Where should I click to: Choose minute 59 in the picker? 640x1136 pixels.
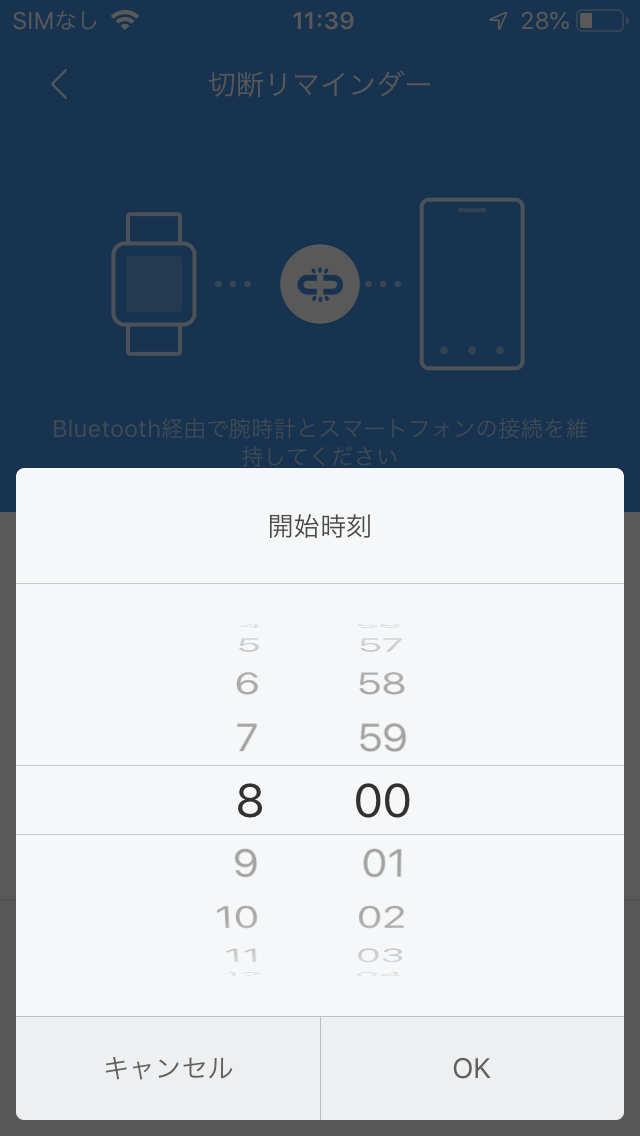click(x=383, y=738)
